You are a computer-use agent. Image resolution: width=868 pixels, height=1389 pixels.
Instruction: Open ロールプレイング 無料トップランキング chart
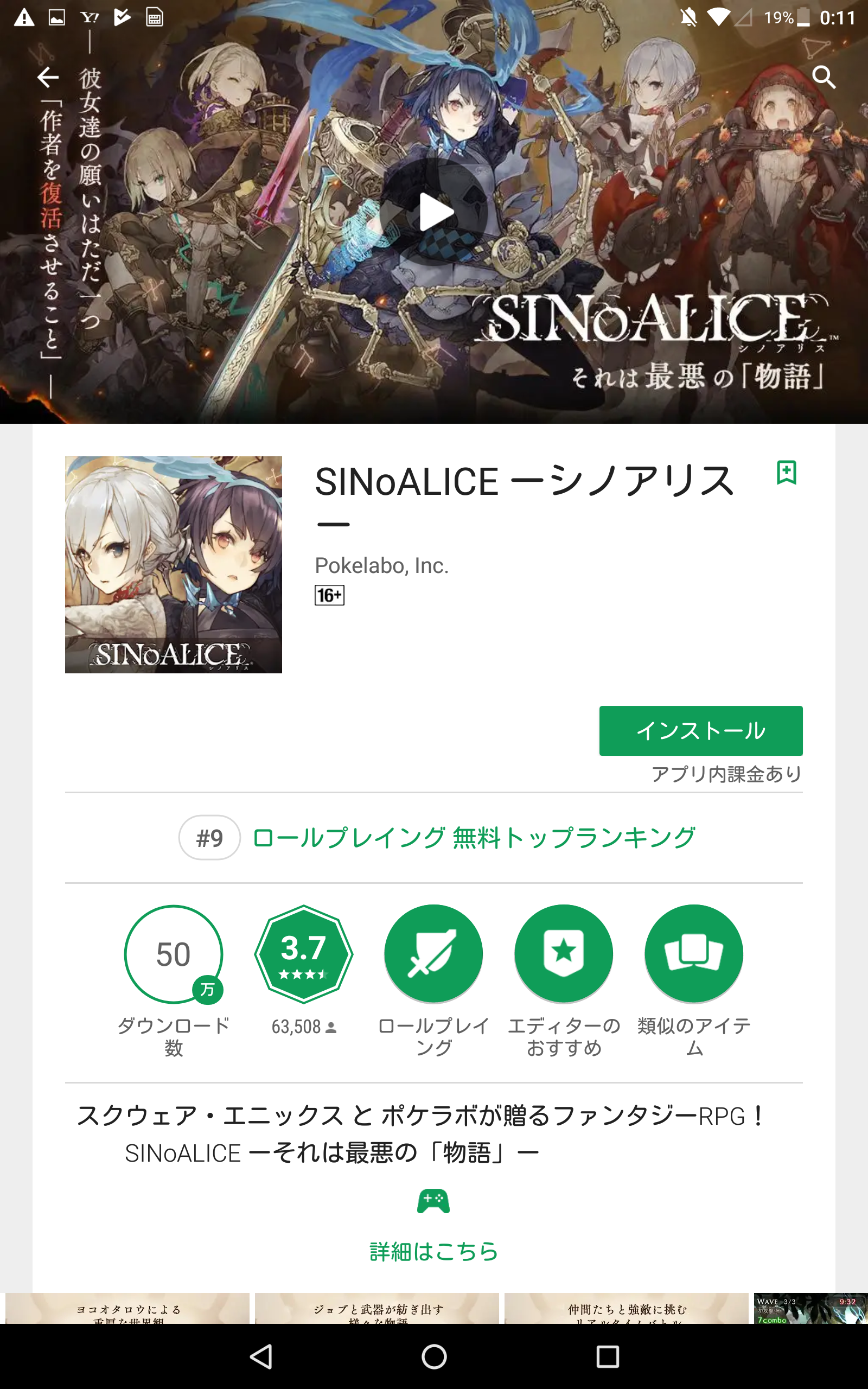click(474, 837)
